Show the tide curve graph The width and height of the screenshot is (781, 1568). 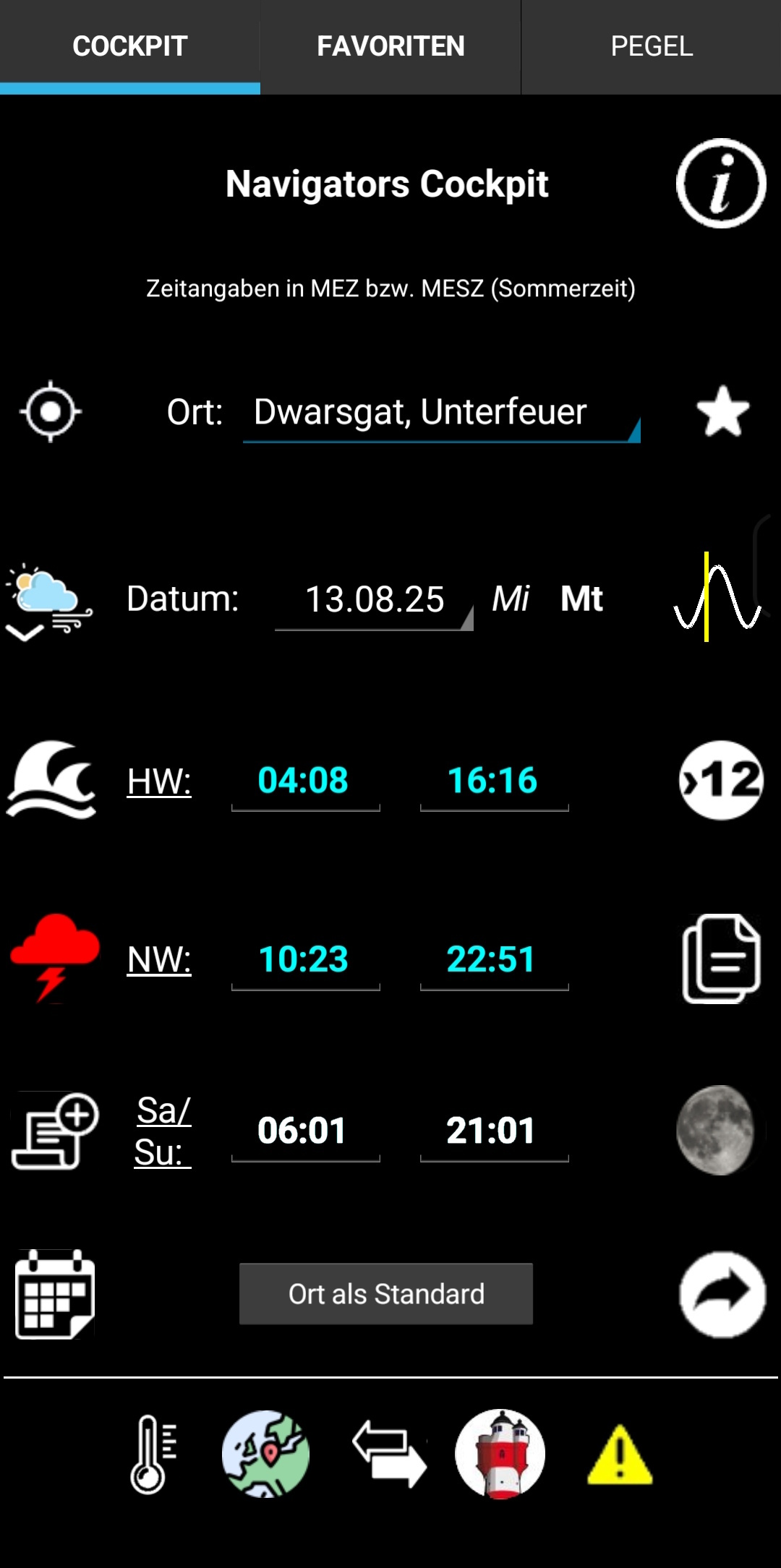pos(717,599)
